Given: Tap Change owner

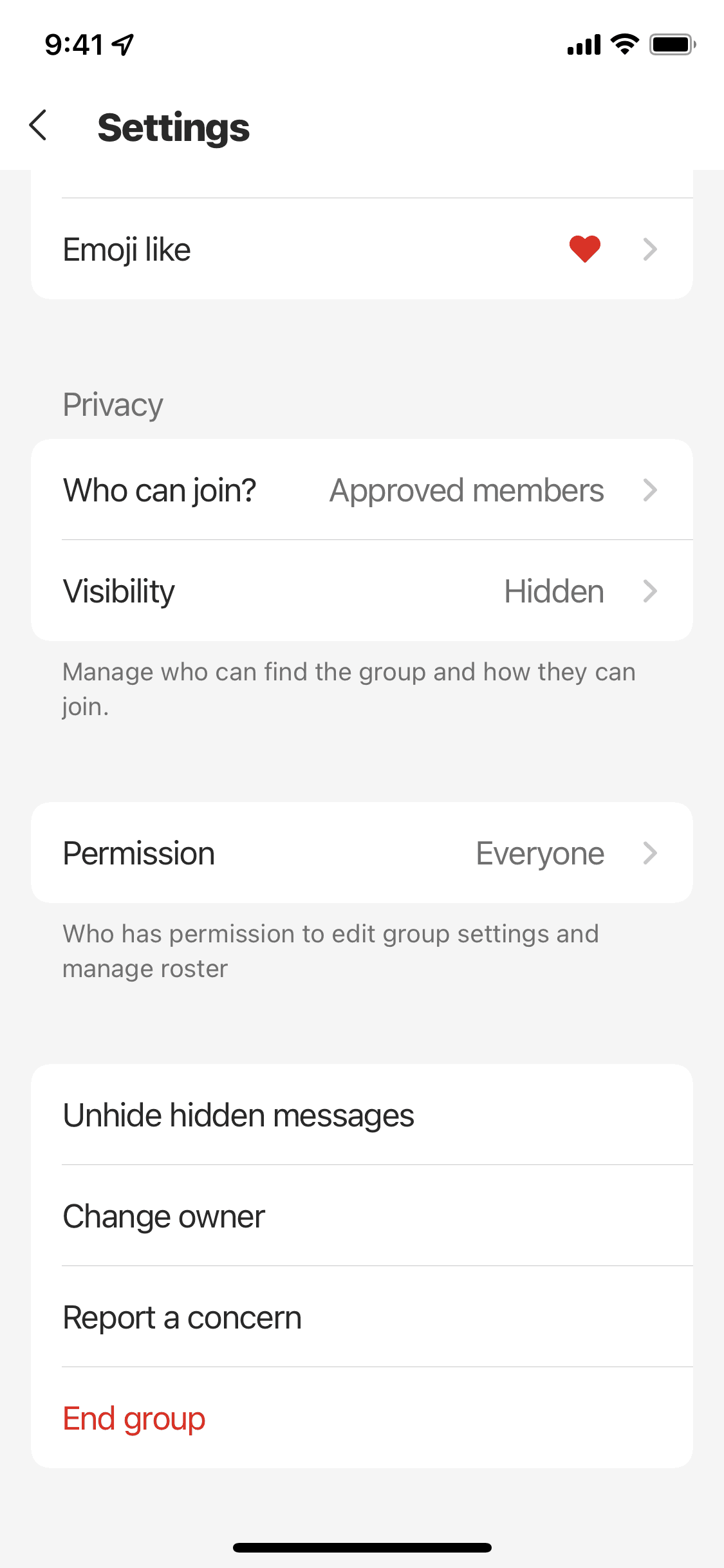Looking at the screenshot, I should click(x=360, y=1217).
